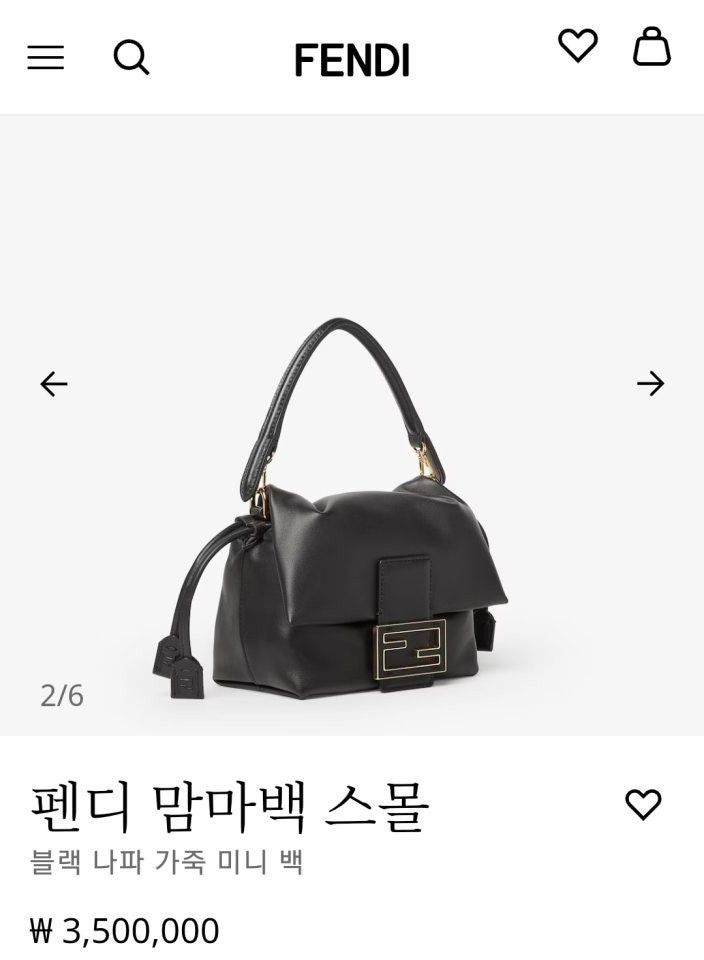Open the shopping bag
The height and width of the screenshot is (960, 704).
pyautogui.click(x=651, y=46)
